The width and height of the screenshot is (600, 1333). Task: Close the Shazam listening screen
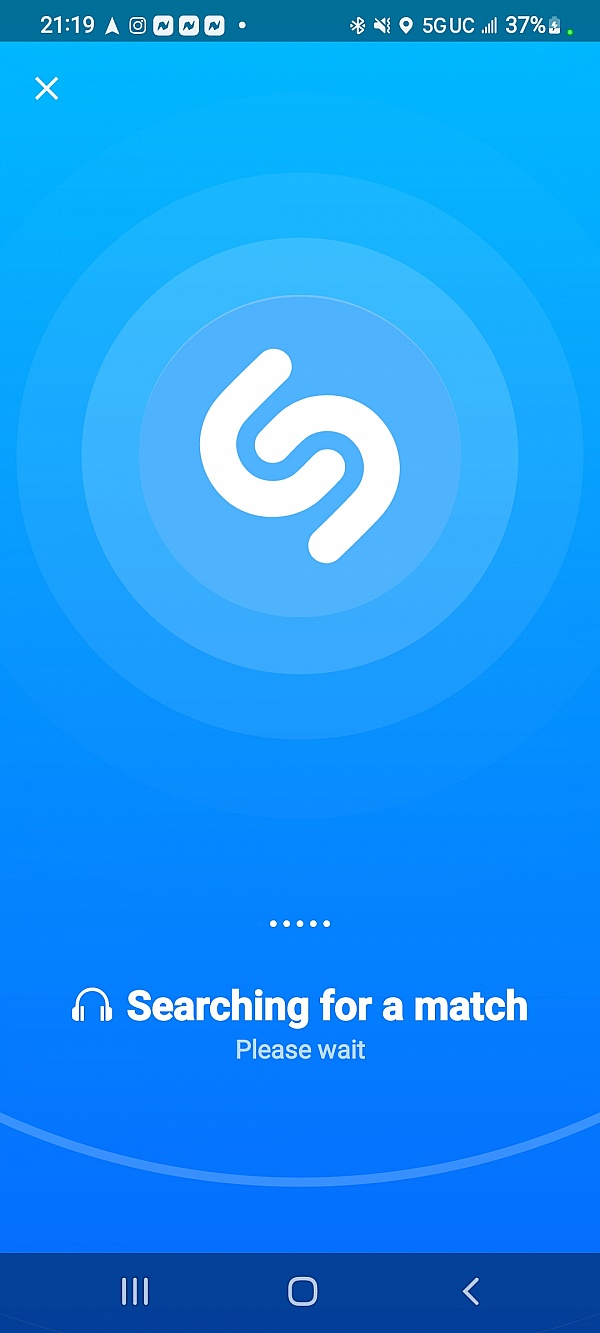47,89
